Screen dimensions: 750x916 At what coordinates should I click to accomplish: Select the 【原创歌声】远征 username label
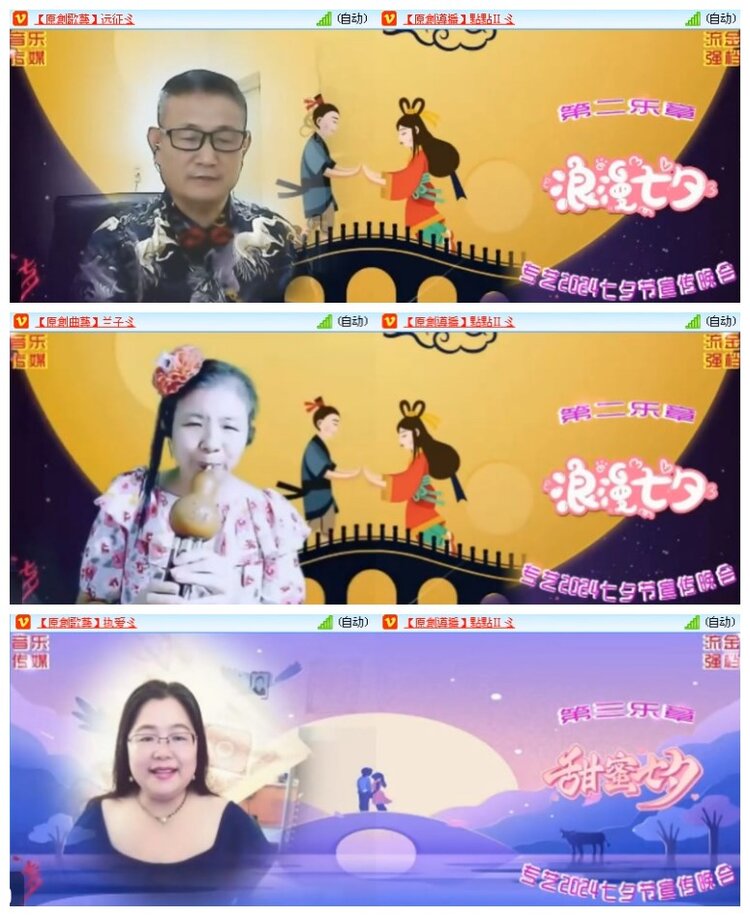click(83, 15)
